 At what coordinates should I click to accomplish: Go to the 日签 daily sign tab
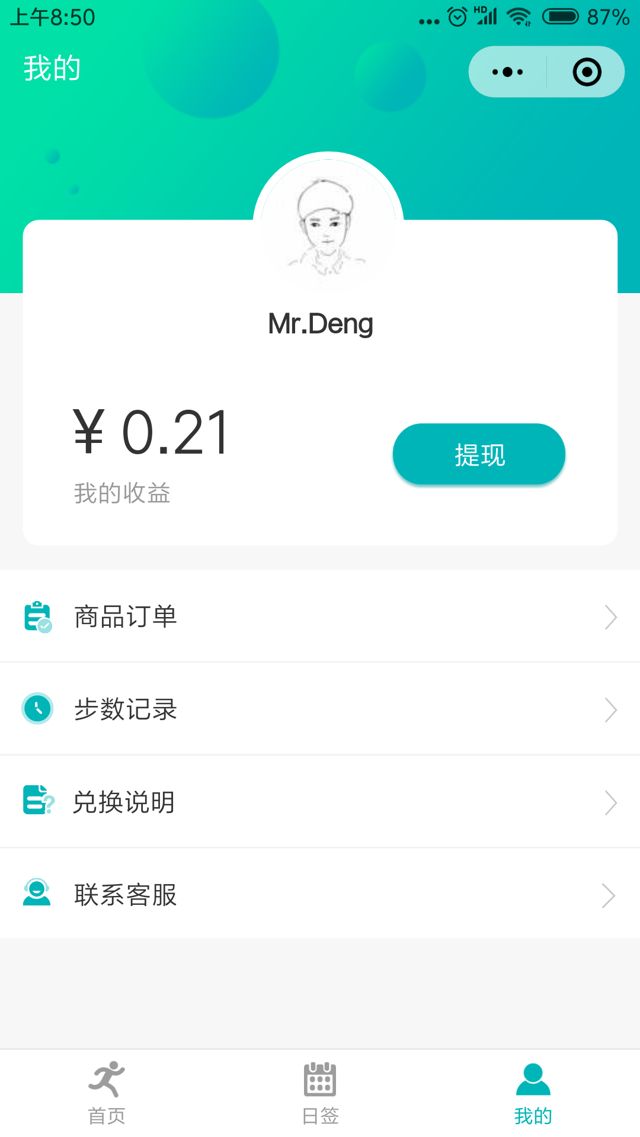[x=320, y=1093]
